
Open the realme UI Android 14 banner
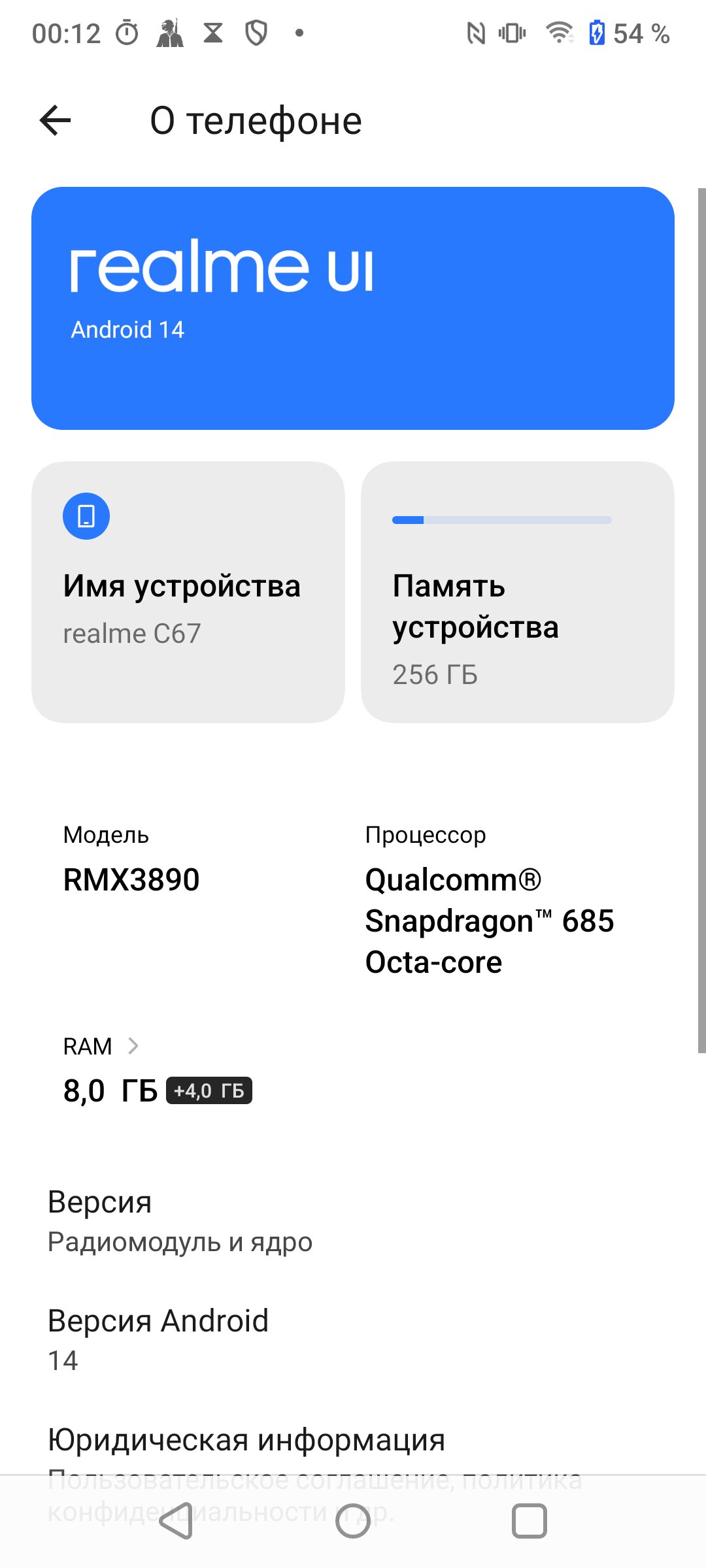click(x=353, y=308)
